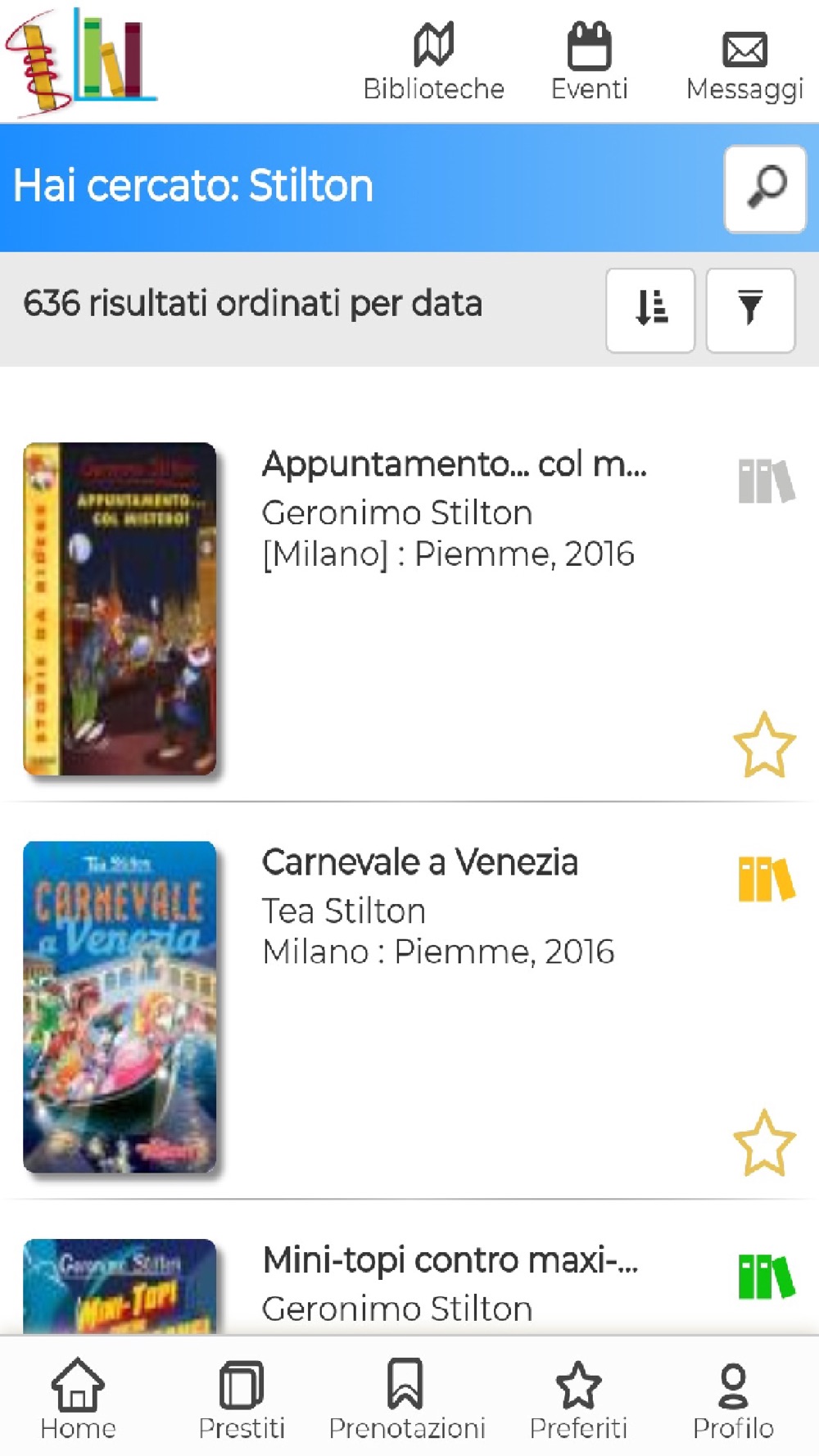Go to Biblioteche map
This screenshot has height=1456, width=819.
[x=433, y=63]
